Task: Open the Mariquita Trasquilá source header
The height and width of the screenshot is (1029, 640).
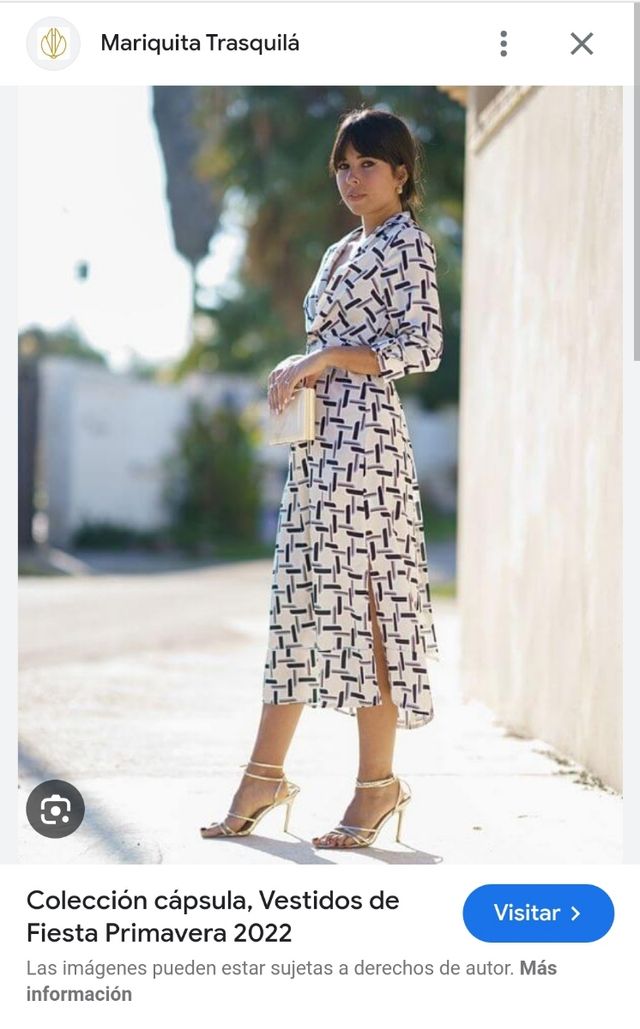Action: pyautogui.click(x=199, y=43)
